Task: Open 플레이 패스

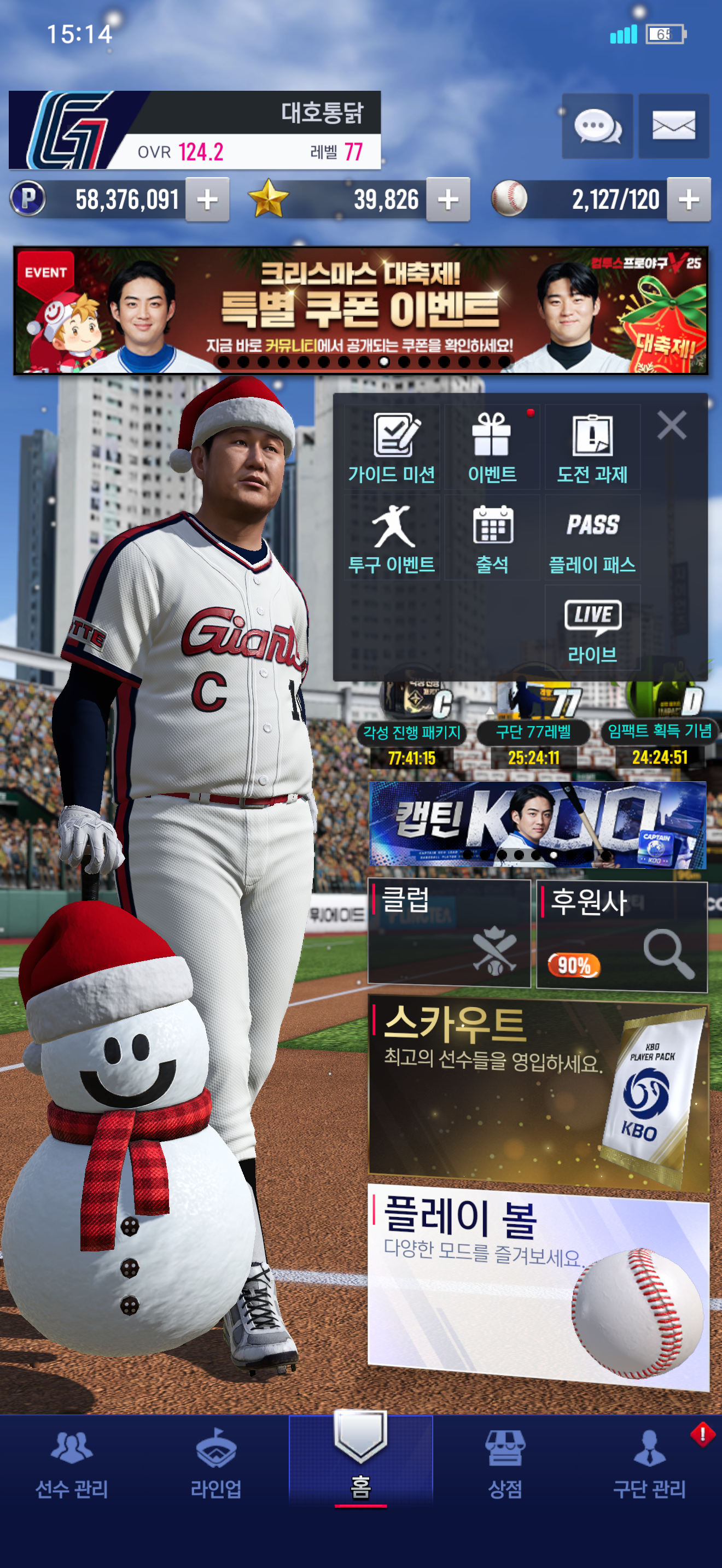Action: click(x=592, y=538)
